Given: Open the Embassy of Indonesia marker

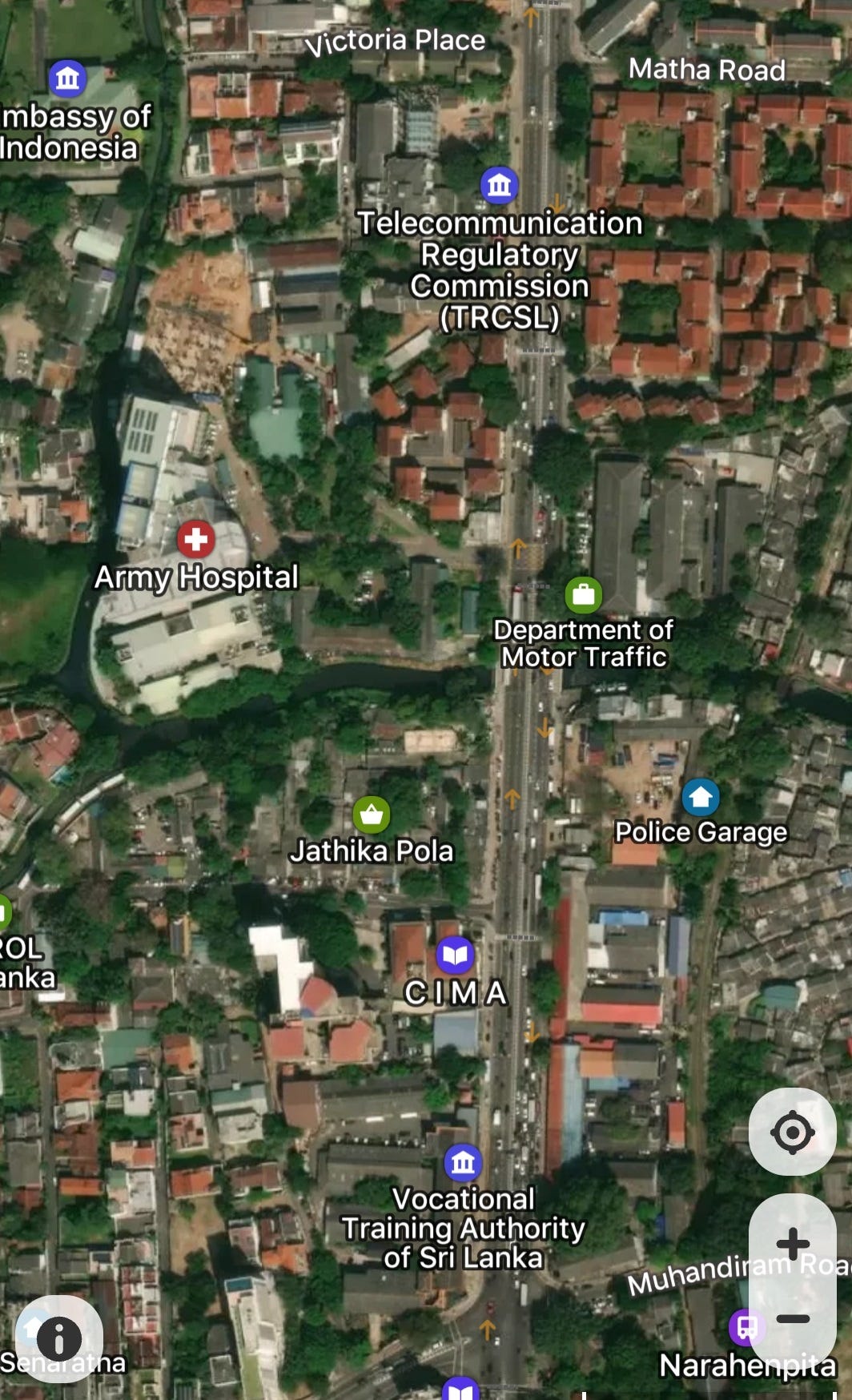Looking at the screenshot, I should pyautogui.click(x=67, y=78).
